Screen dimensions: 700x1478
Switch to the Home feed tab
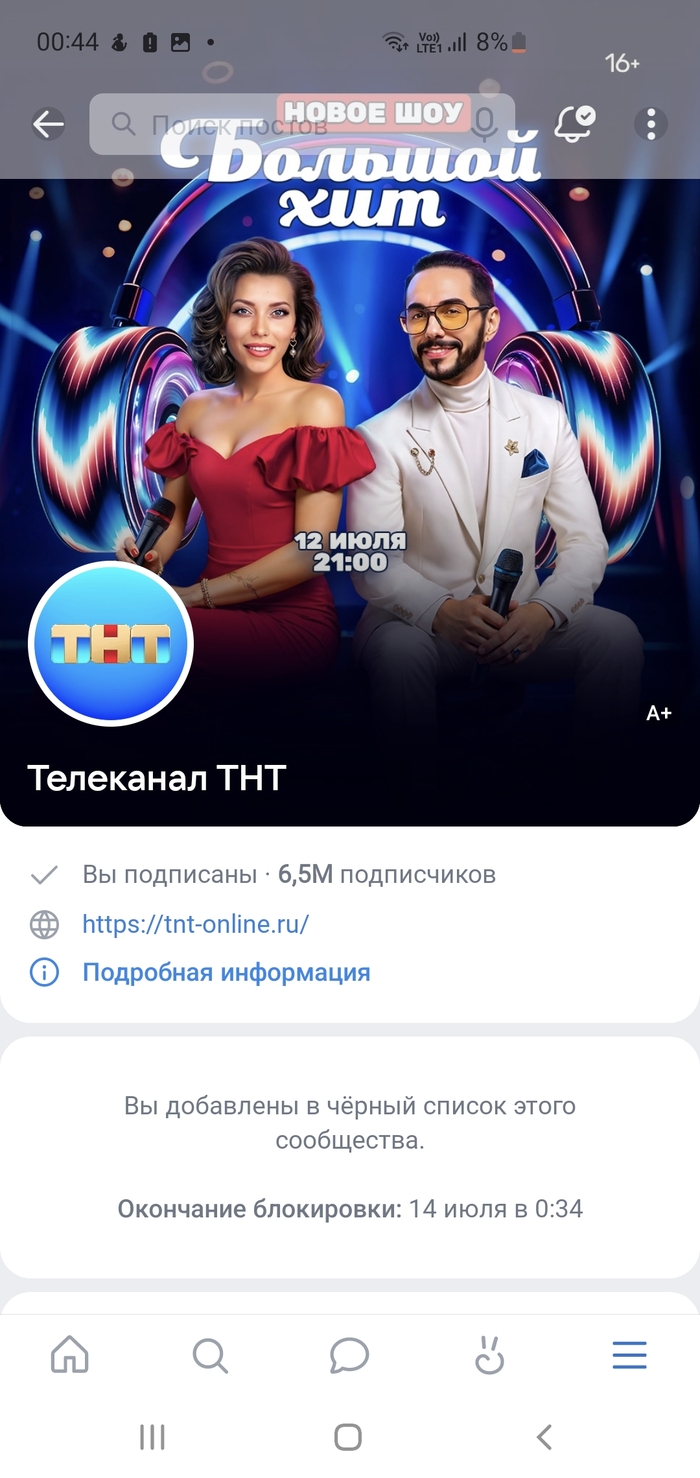(70, 1356)
